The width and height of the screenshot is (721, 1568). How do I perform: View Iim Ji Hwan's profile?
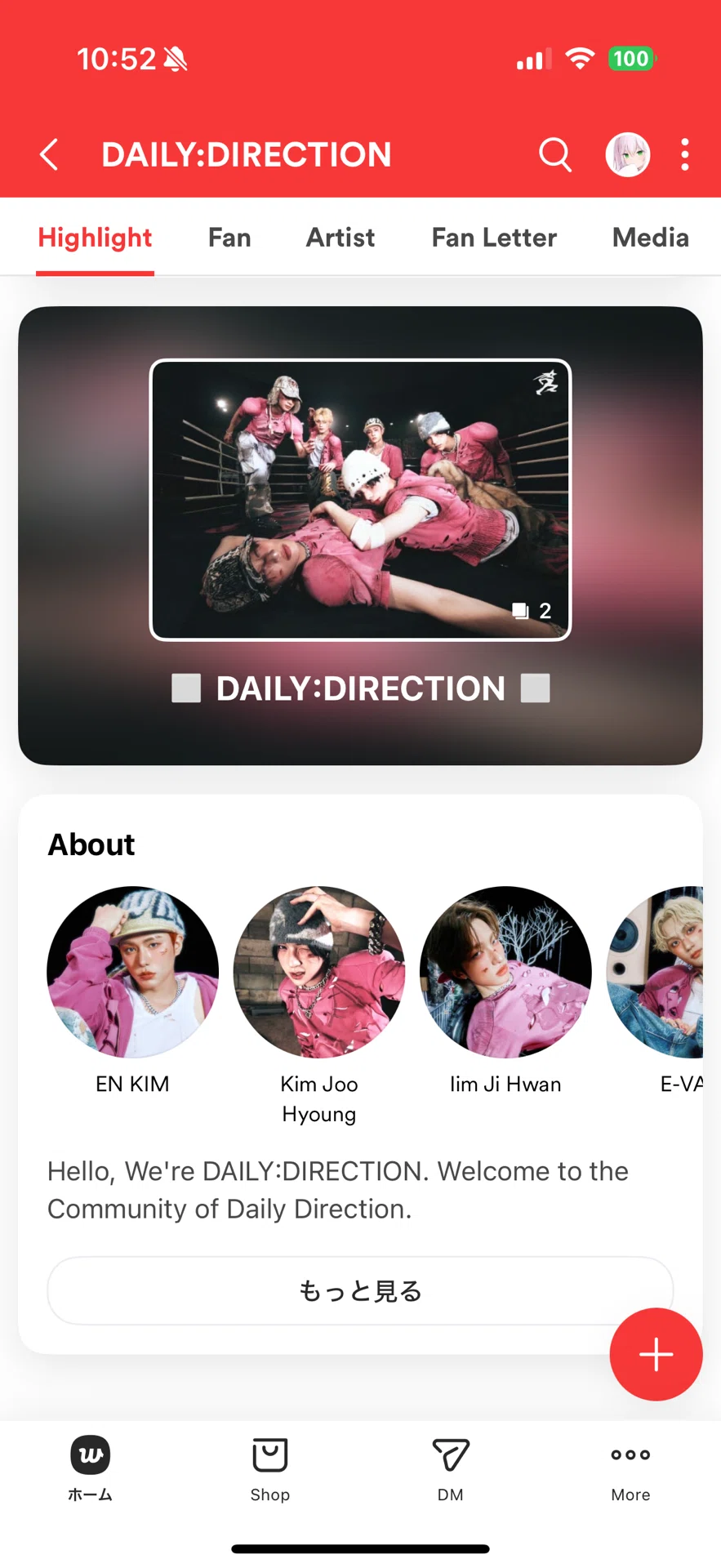tap(505, 972)
